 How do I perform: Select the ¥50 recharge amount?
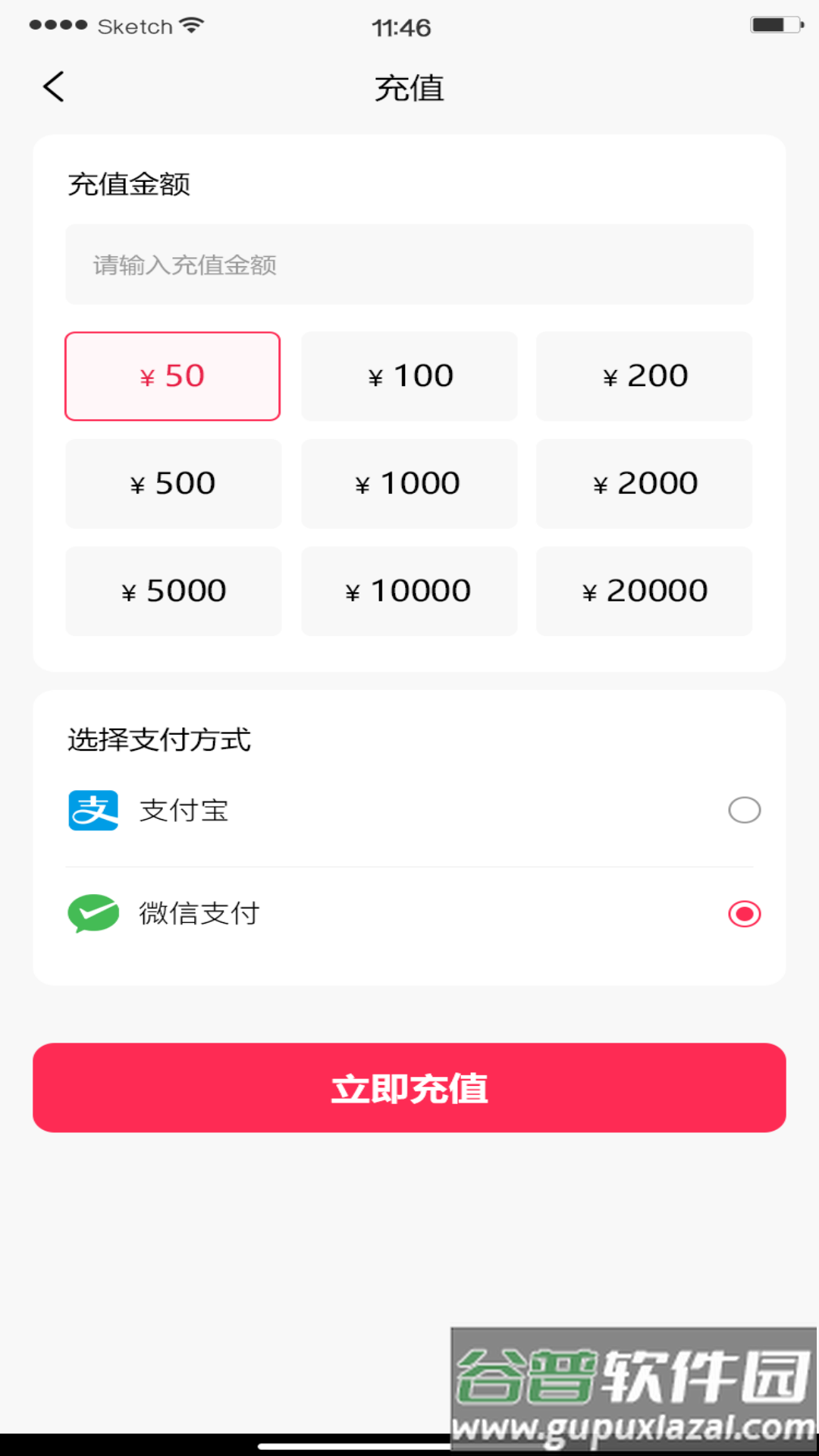point(172,375)
